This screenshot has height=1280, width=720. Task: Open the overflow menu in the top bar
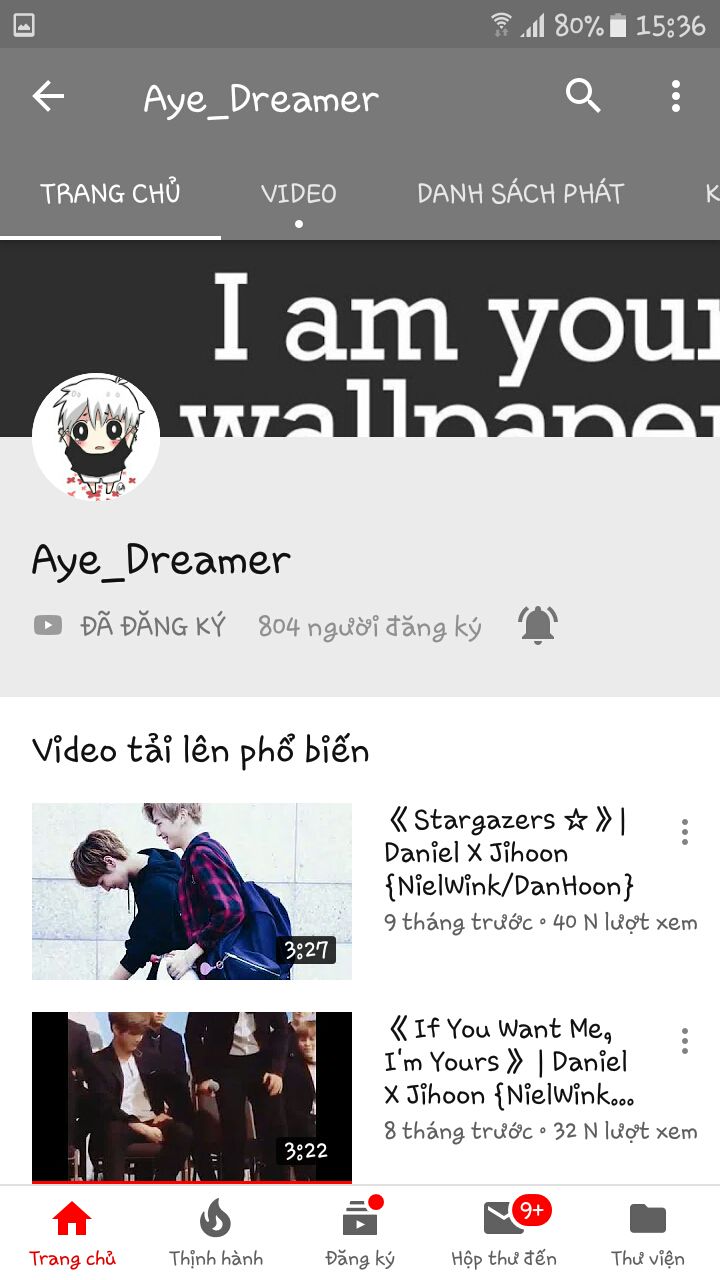click(676, 96)
